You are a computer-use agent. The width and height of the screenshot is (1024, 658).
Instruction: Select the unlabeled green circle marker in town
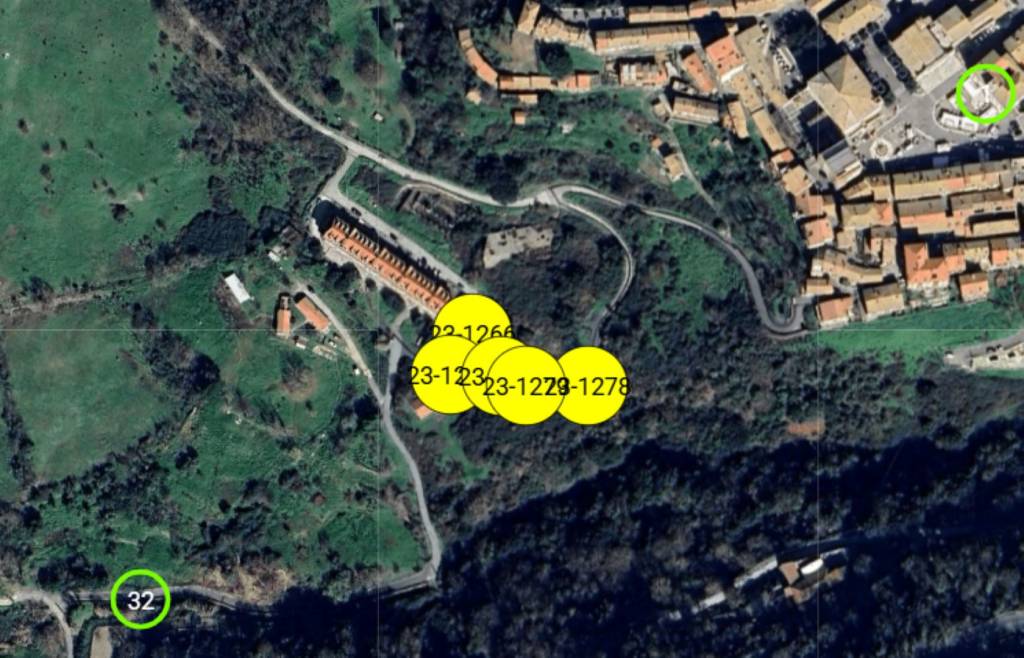(985, 93)
